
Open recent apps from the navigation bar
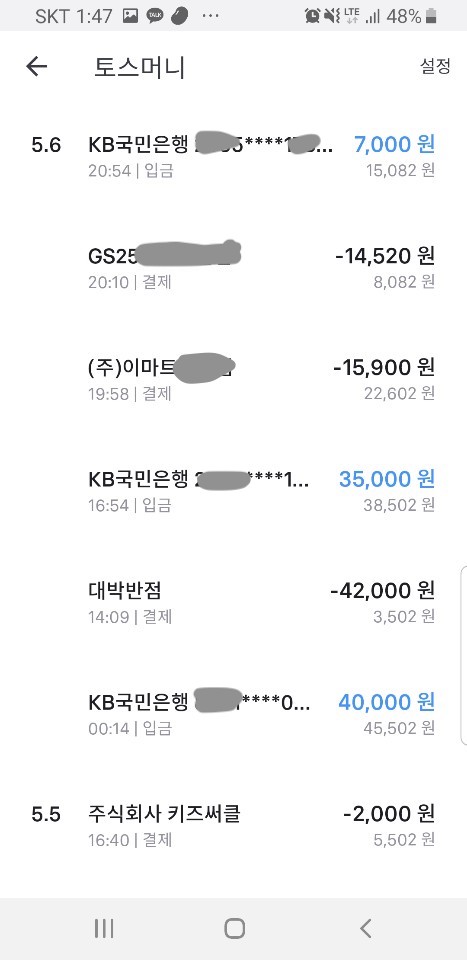tap(104, 928)
